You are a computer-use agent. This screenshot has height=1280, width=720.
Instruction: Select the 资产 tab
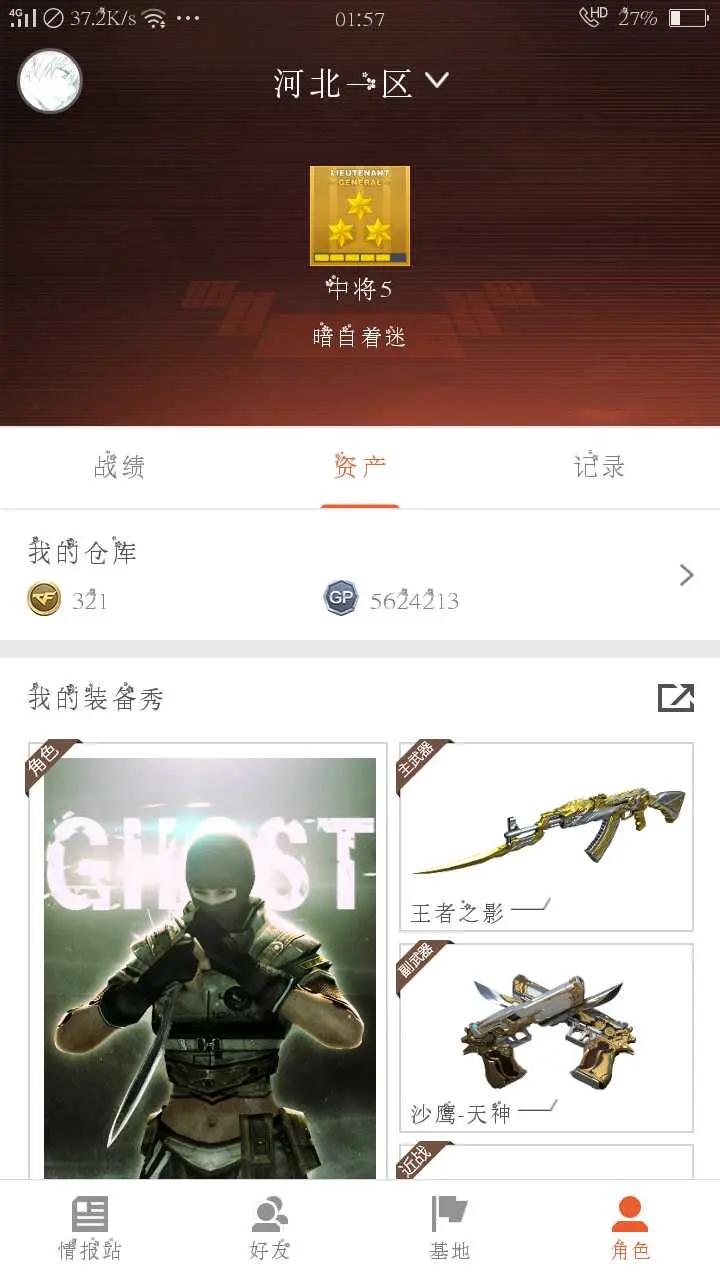[x=360, y=467]
